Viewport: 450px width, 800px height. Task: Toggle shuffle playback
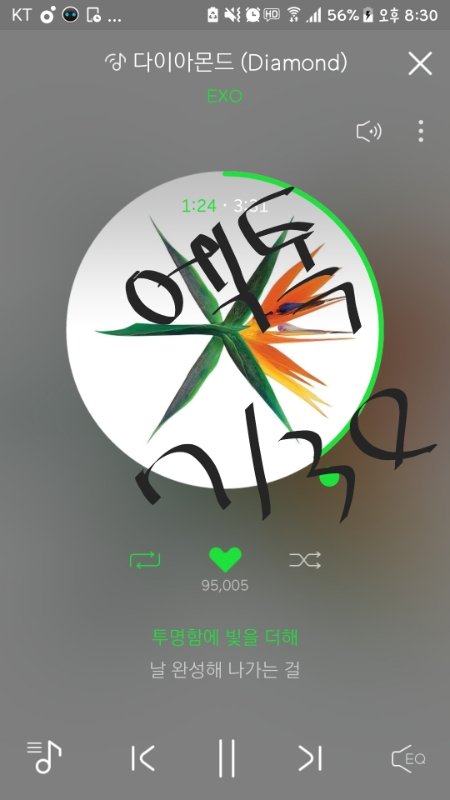pos(305,560)
